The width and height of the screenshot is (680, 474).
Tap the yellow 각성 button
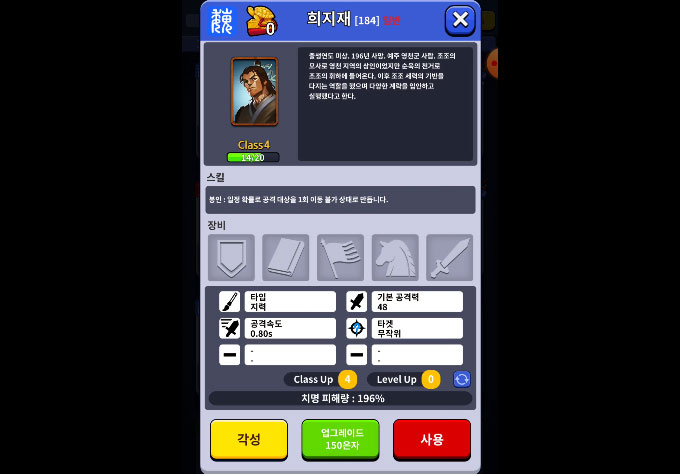point(248,439)
